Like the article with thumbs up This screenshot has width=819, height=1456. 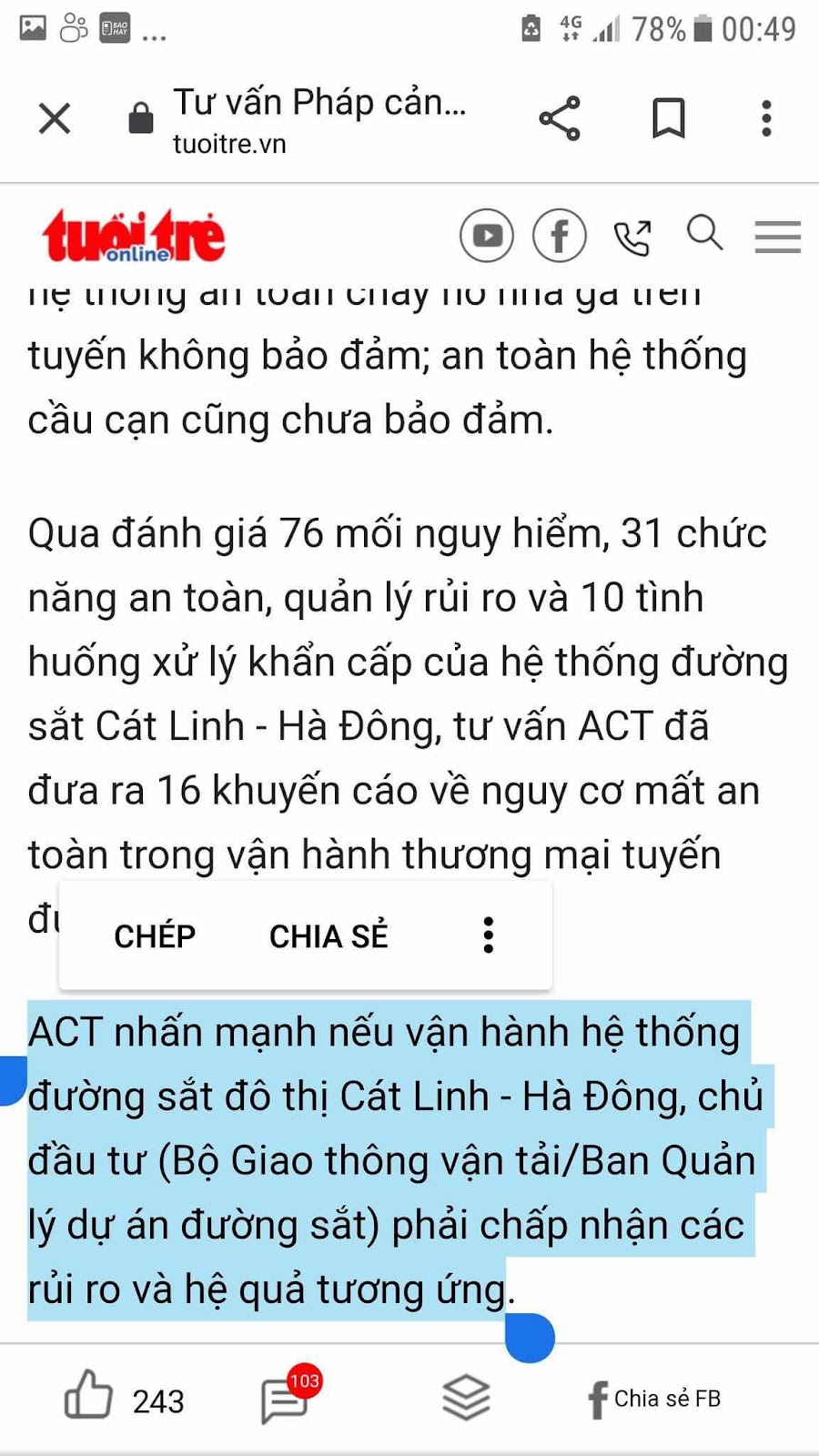point(88,1395)
